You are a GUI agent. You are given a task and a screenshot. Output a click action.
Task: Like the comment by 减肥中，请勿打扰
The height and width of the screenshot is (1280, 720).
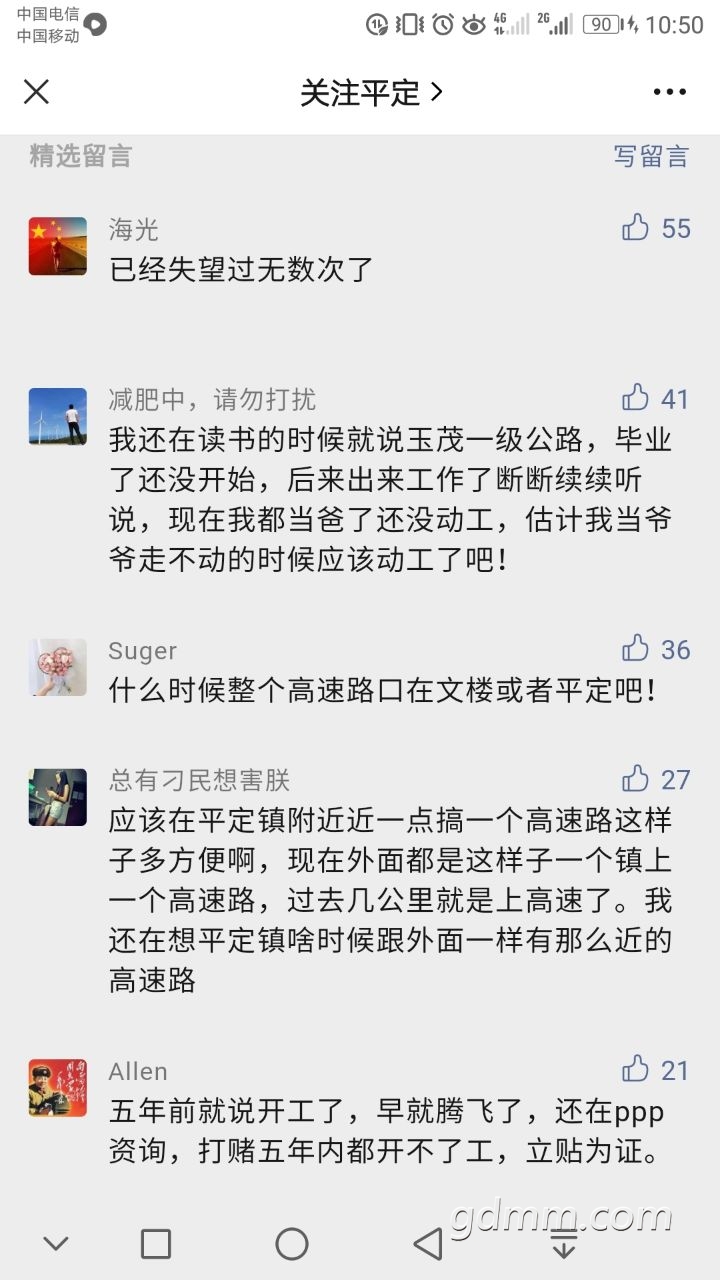(636, 398)
